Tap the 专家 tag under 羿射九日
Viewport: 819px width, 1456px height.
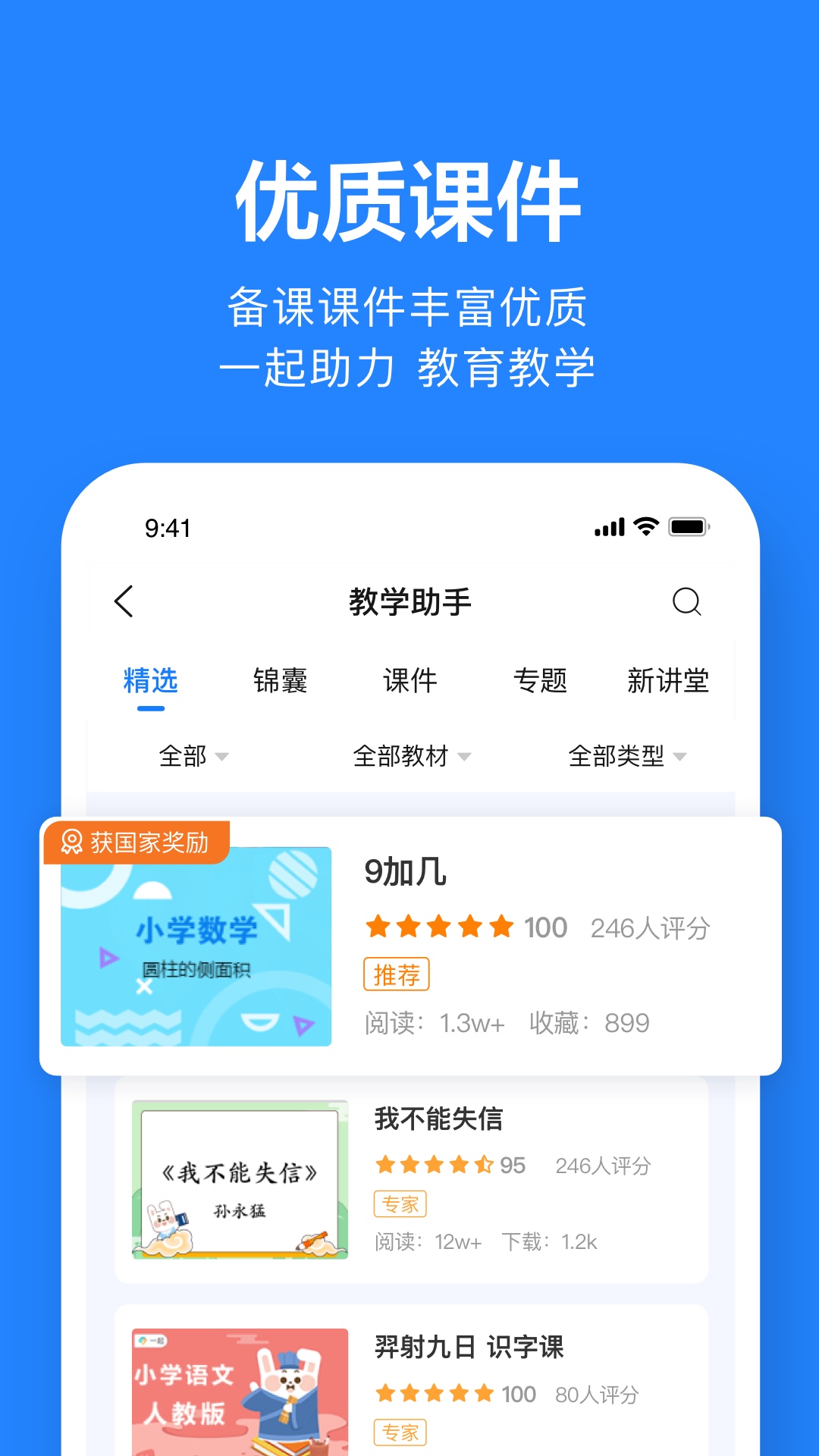click(400, 1430)
